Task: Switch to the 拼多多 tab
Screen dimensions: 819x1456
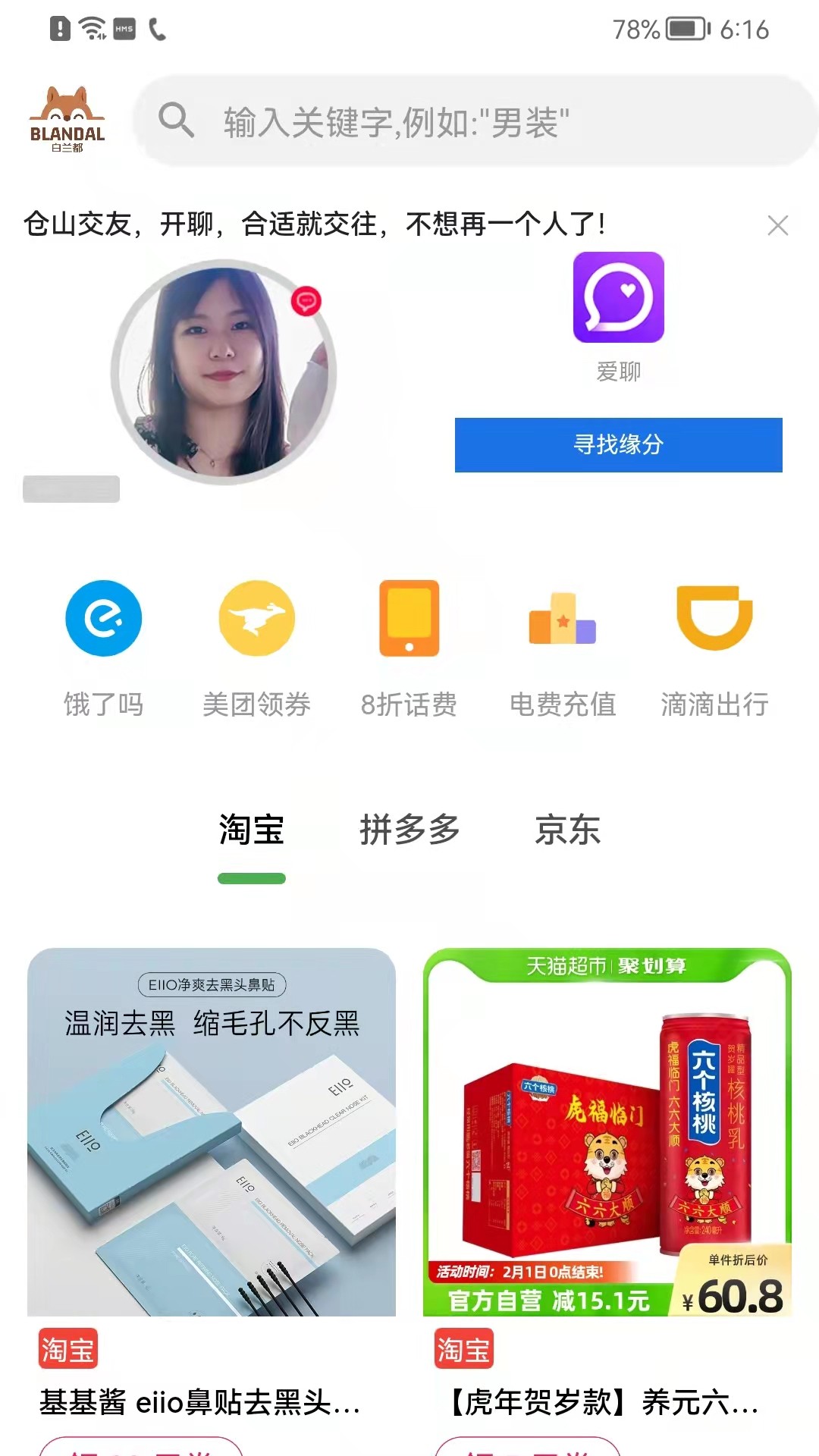Action: click(409, 830)
